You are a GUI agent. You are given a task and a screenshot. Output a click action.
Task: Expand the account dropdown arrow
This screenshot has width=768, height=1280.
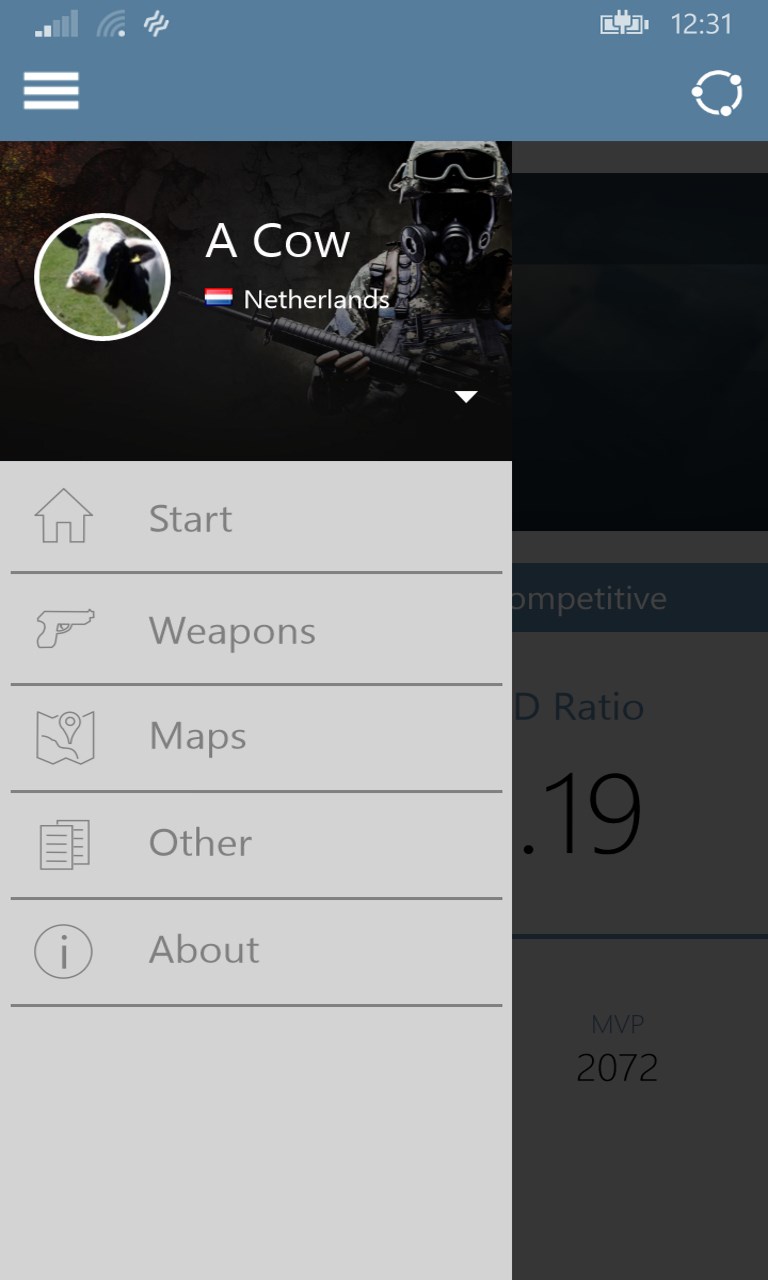tap(466, 397)
